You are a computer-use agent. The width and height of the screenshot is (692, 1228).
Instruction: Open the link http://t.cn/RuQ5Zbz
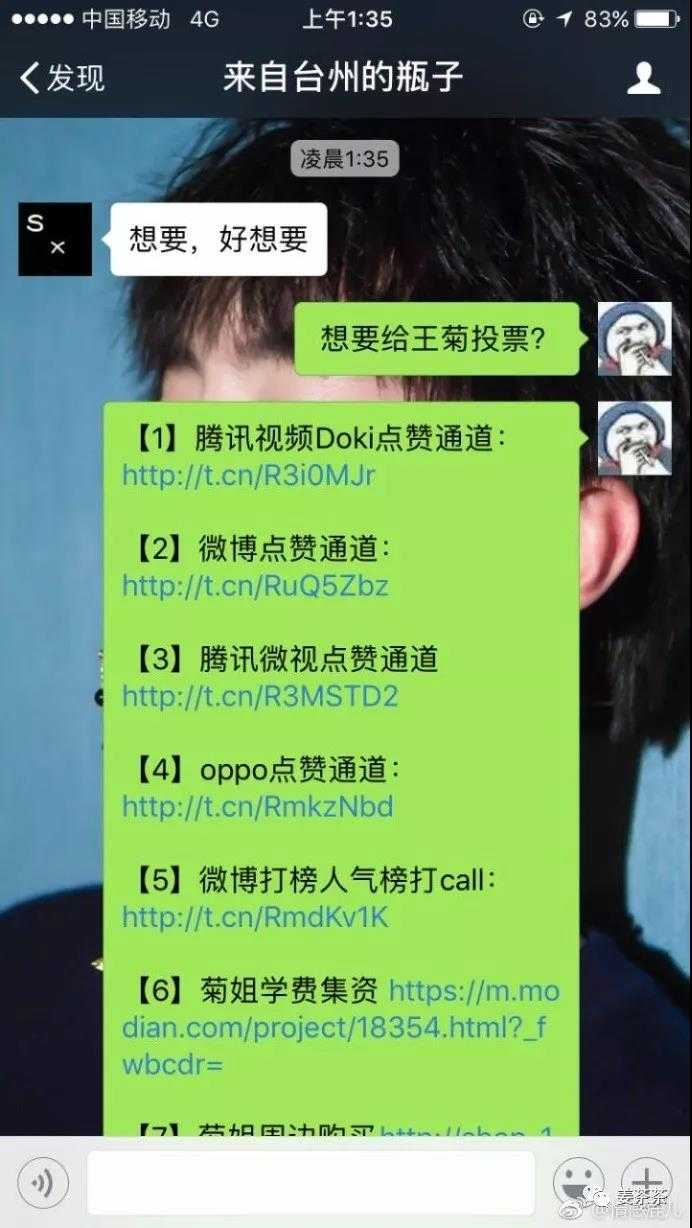(255, 585)
